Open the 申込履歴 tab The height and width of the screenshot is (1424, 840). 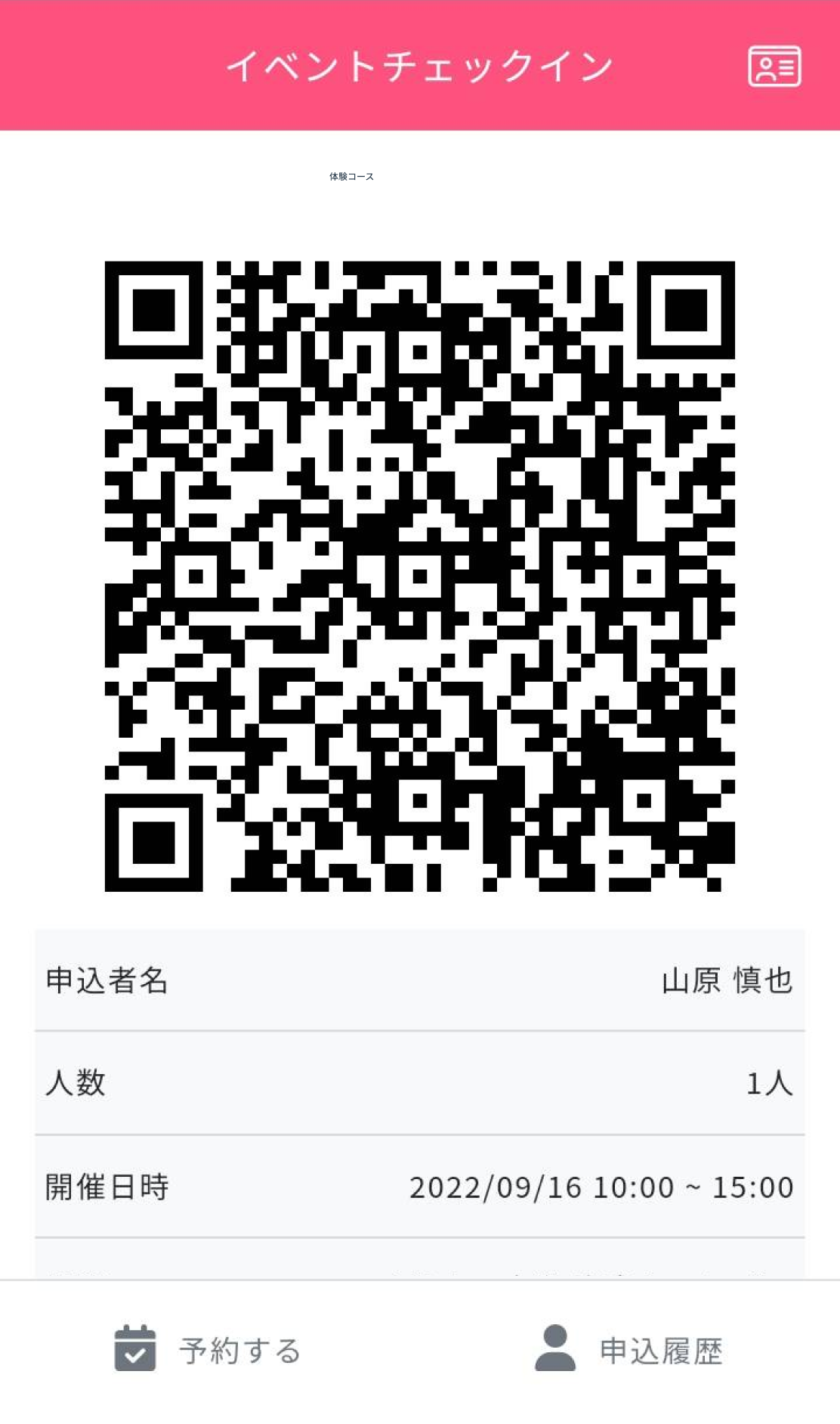[629, 1350]
